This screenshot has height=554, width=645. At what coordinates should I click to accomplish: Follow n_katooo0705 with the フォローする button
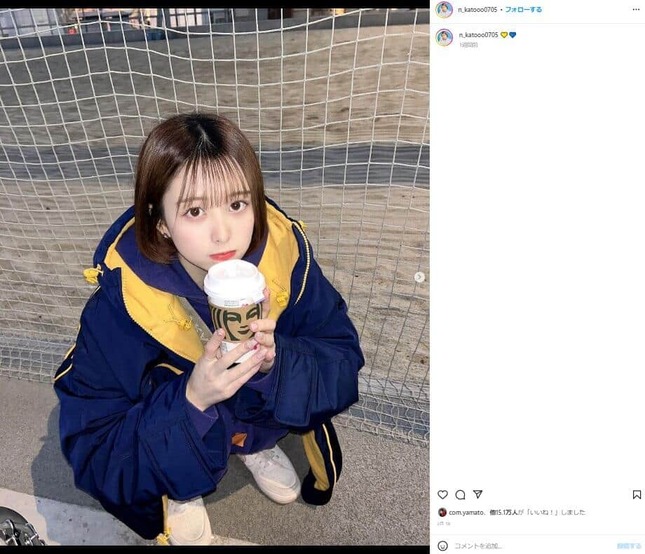[x=523, y=9]
